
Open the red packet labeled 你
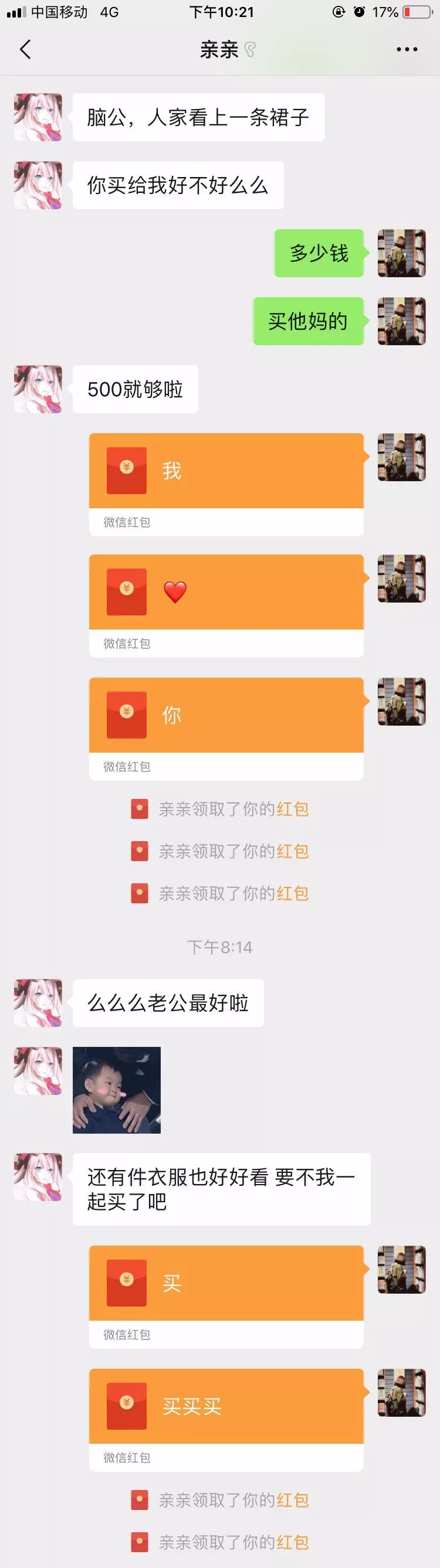click(x=226, y=715)
